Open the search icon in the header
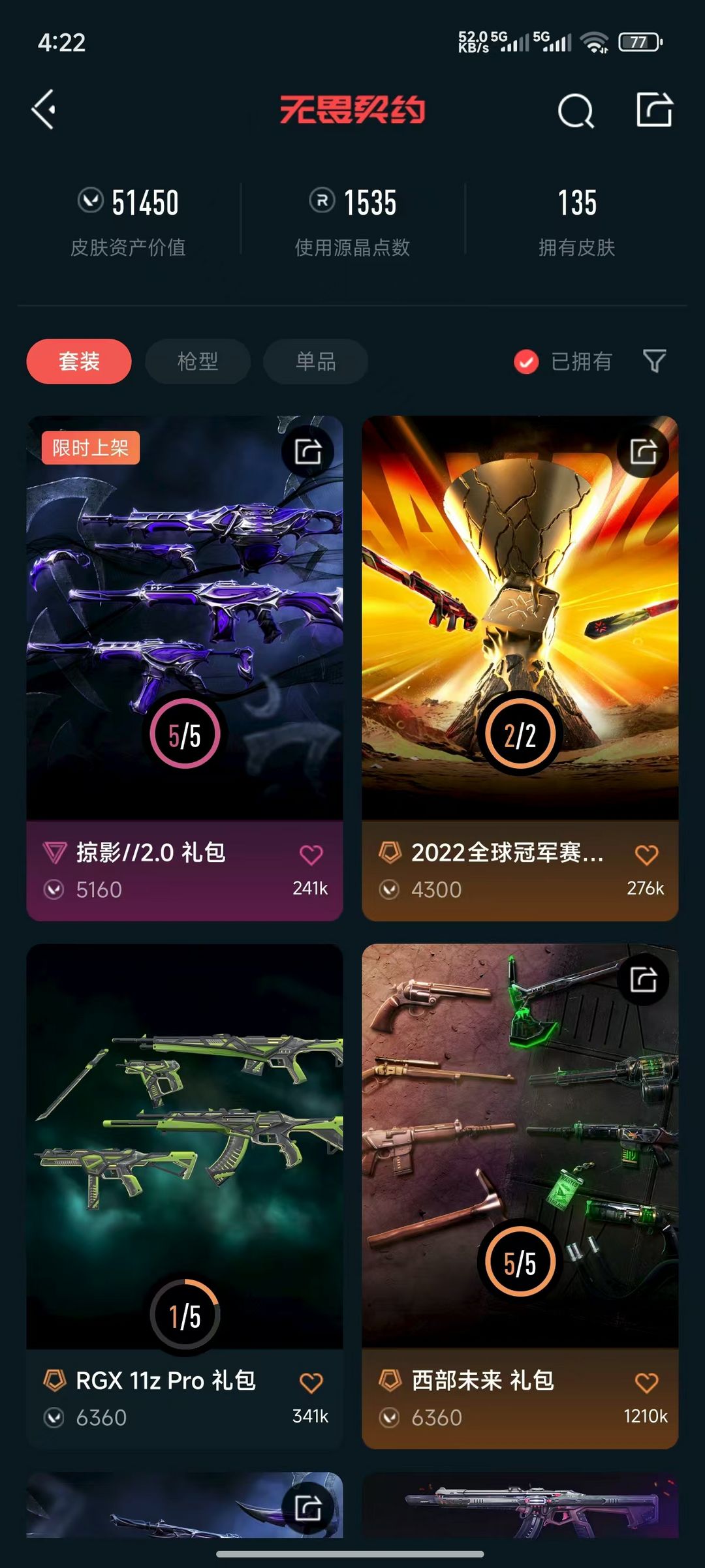Viewport: 705px width, 1568px height. point(576,110)
